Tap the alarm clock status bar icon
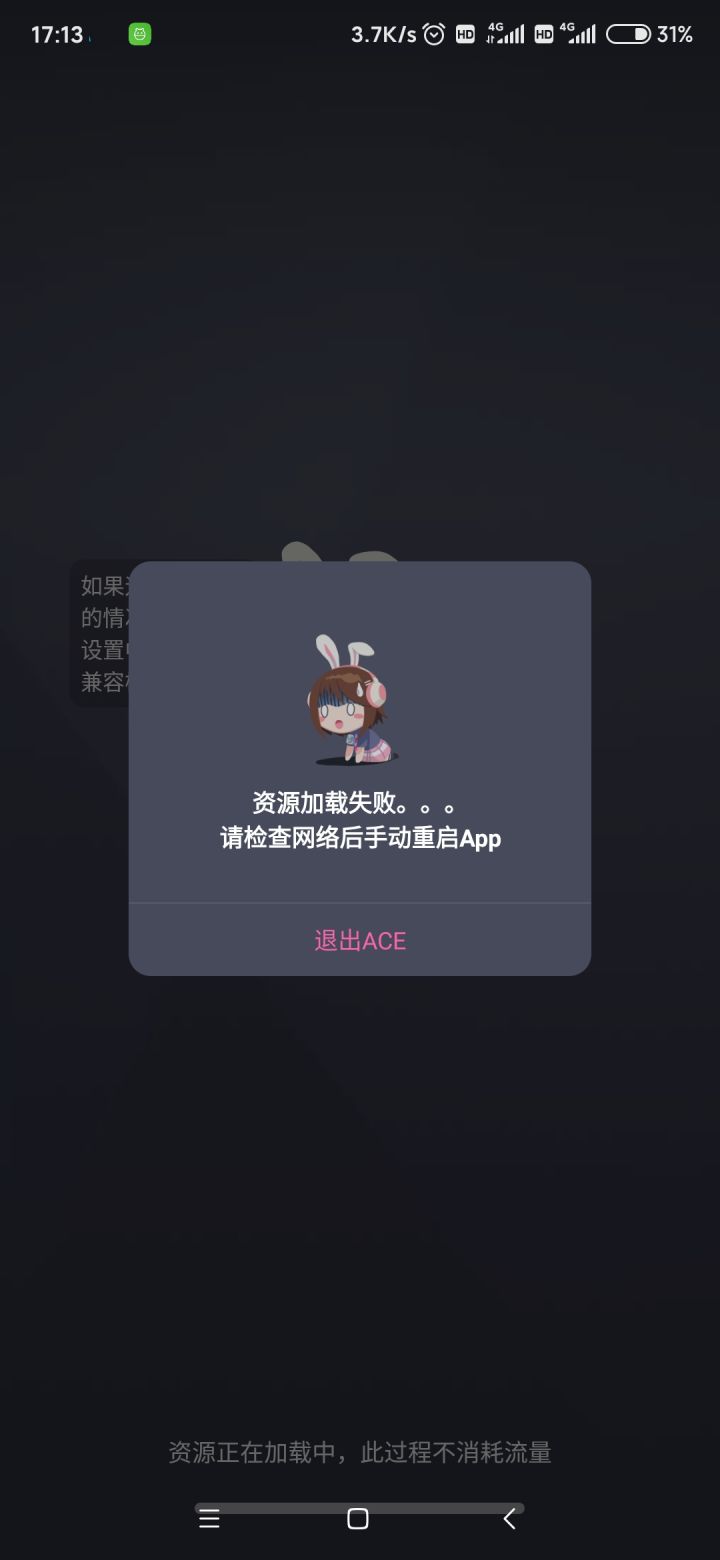The height and width of the screenshot is (1560, 720). click(x=433, y=34)
